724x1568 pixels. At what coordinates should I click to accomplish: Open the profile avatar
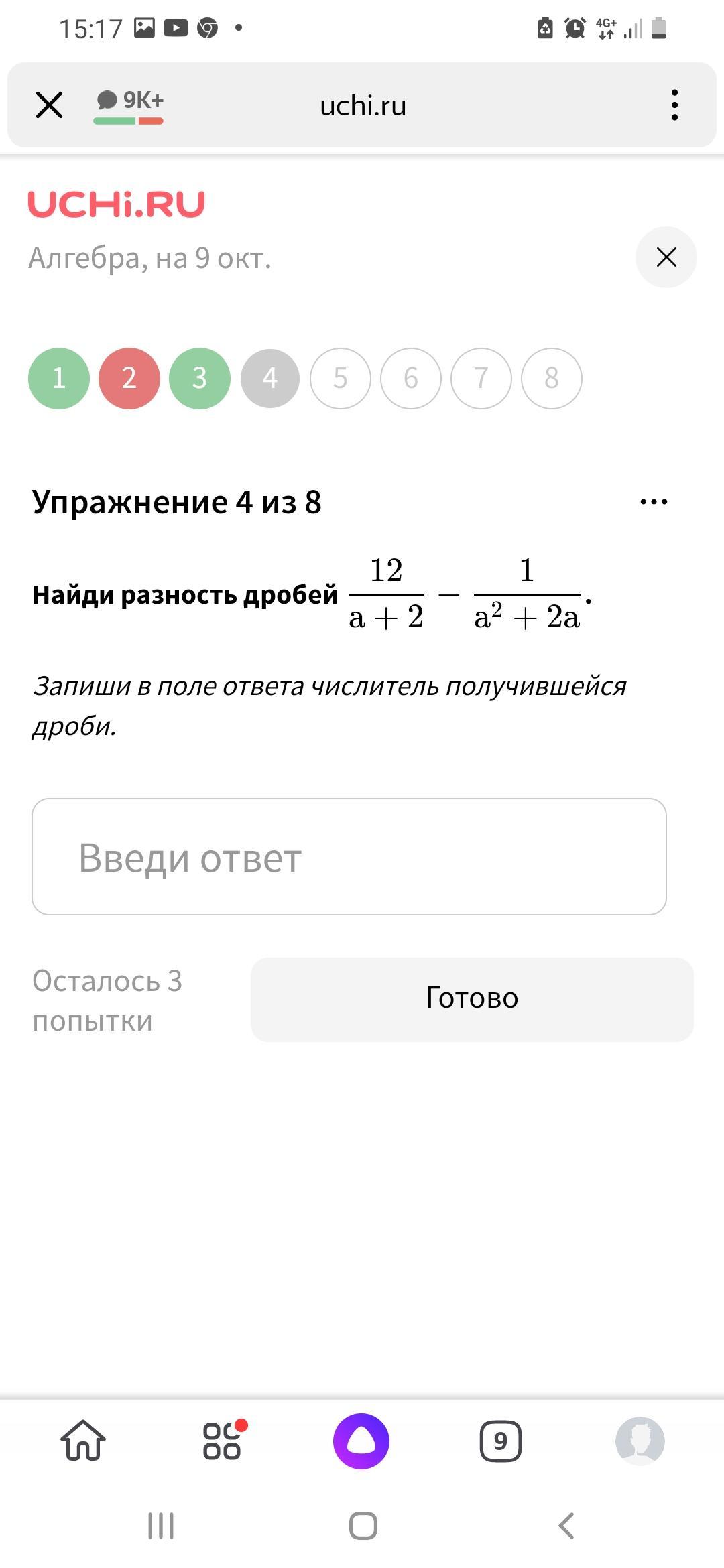[640, 1441]
